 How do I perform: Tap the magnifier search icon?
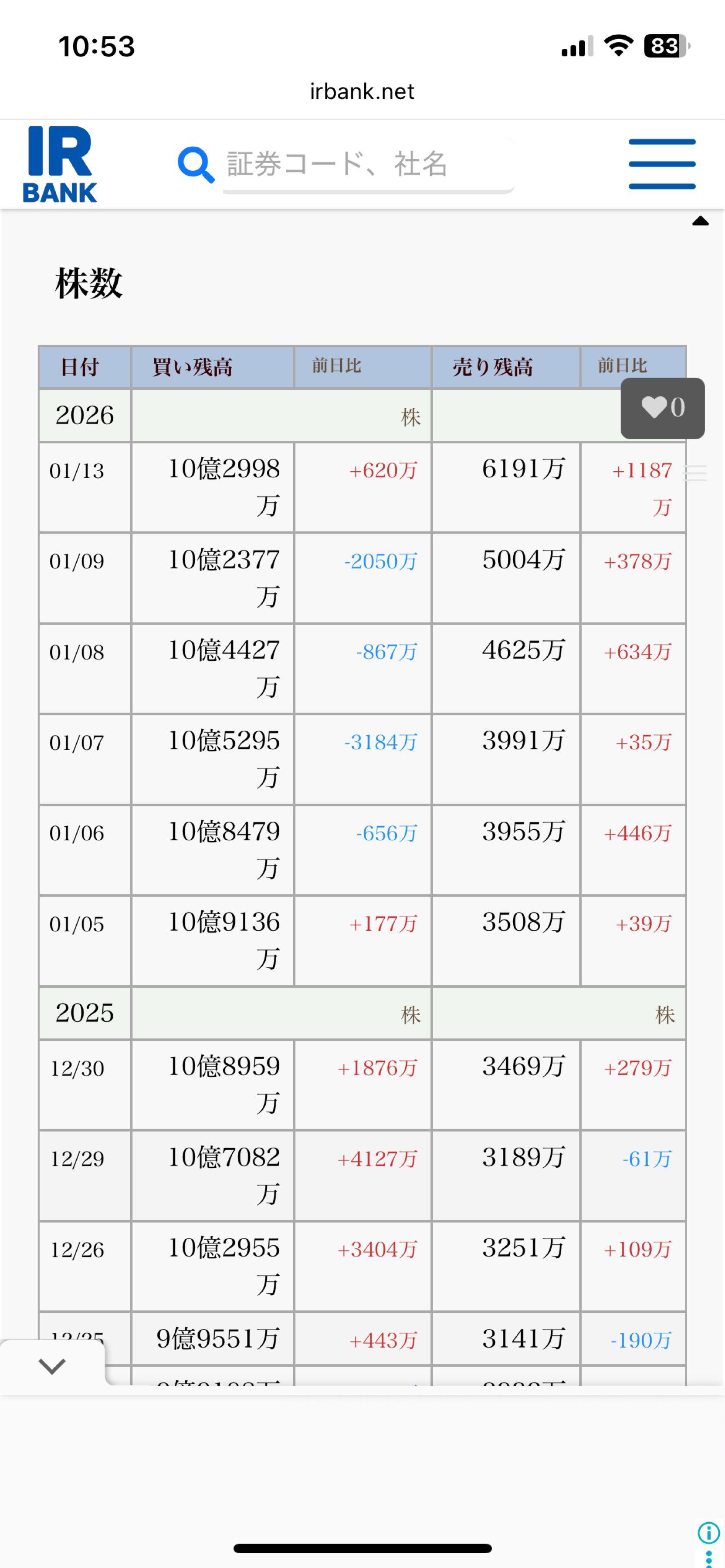click(195, 164)
